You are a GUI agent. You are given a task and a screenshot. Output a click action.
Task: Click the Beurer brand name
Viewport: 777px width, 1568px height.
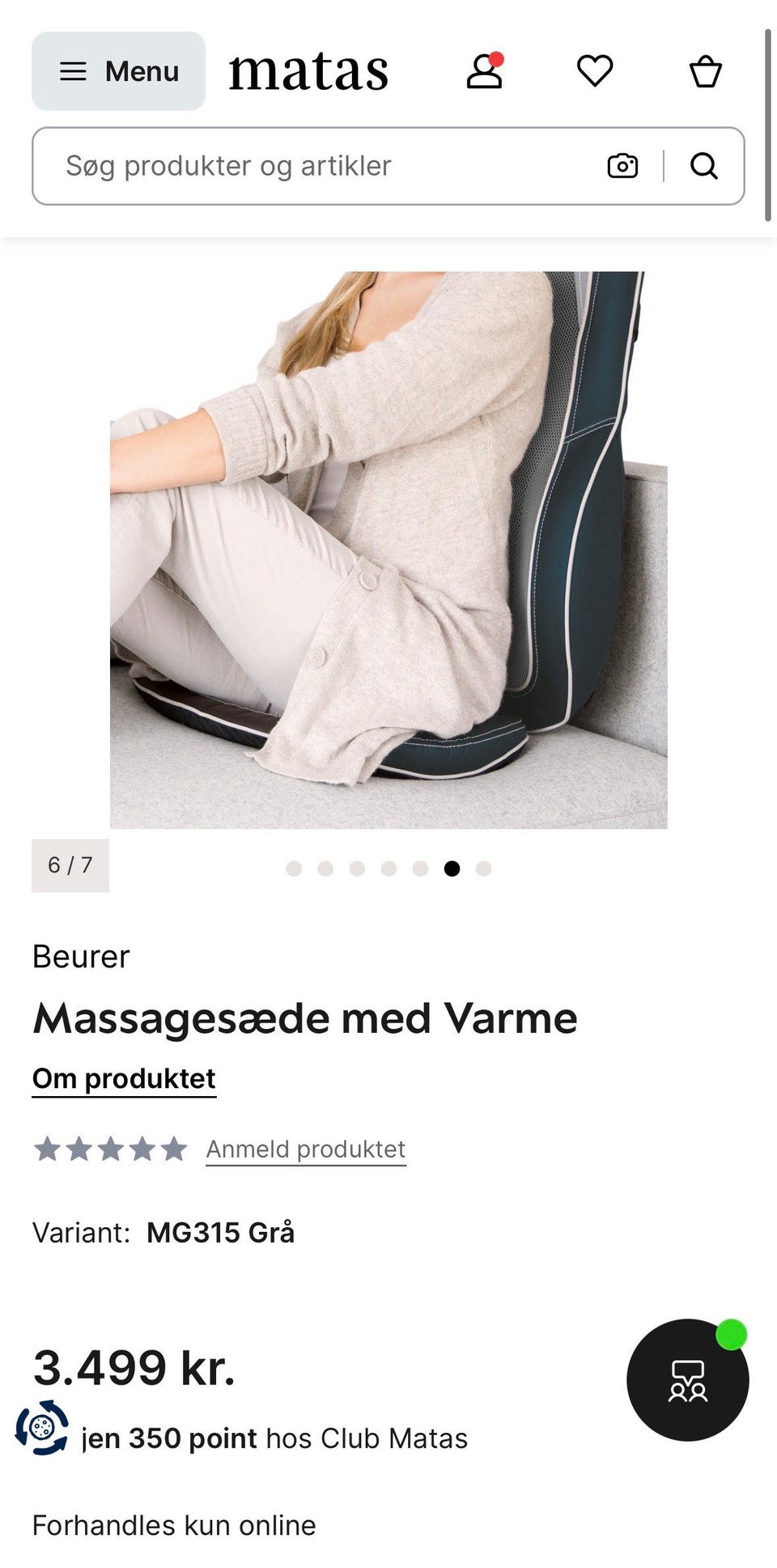81,957
